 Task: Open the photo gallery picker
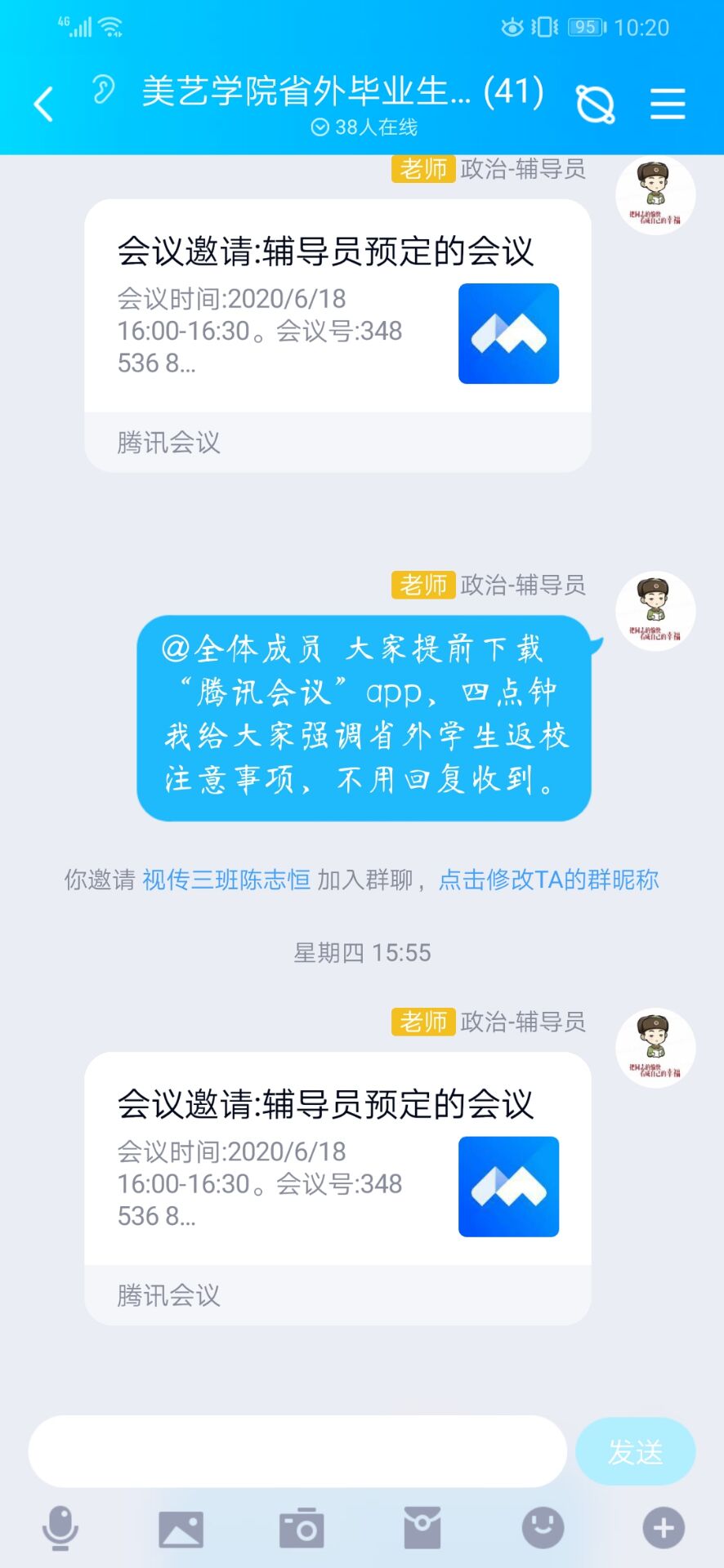pyautogui.click(x=181, y=1528)
